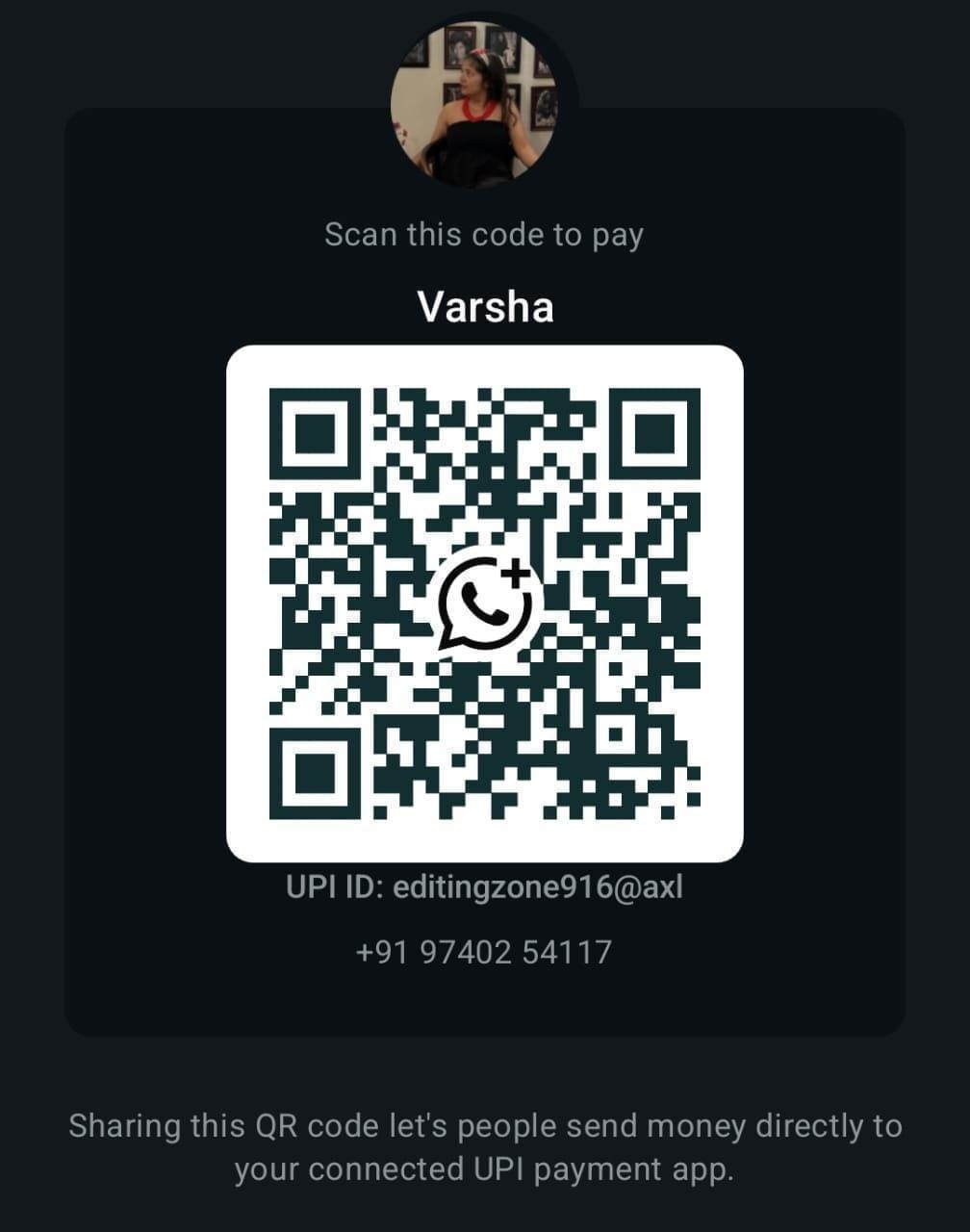Select the name Varsha
The width and height of the screenshot is (970, 1232).
click(x=484, y=307)
